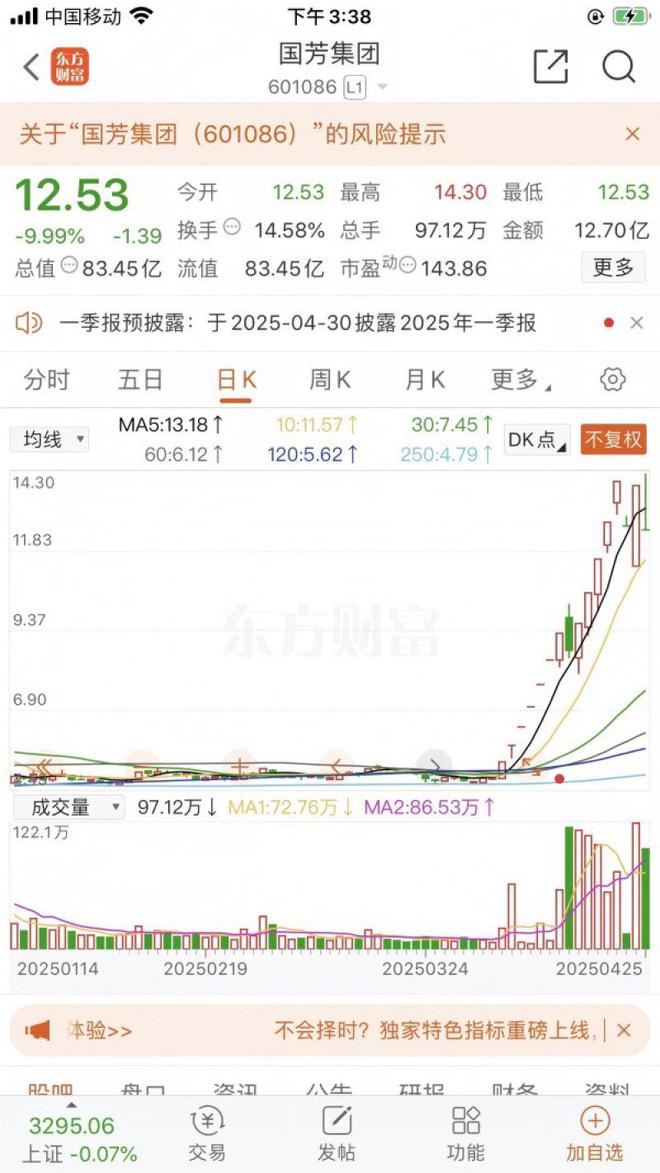The height and width of the screenshot is (1173, 660).
Task: Go back using the top-left arrow
Action: [x=31, y=67]
